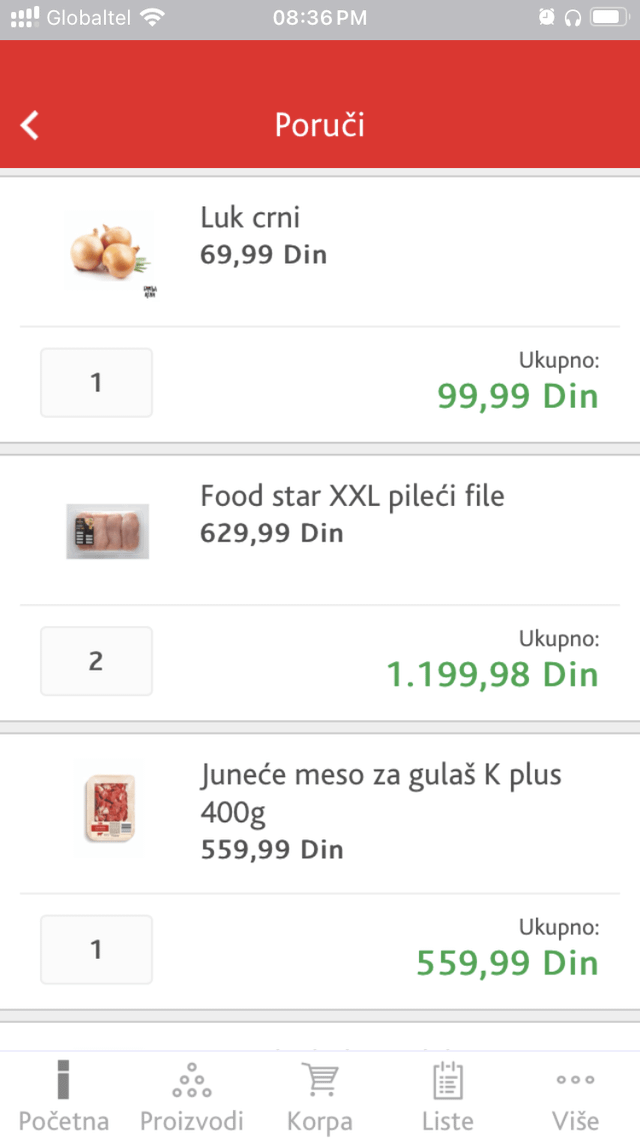Edit the quantity for Luk crni

tap(97, 382)
